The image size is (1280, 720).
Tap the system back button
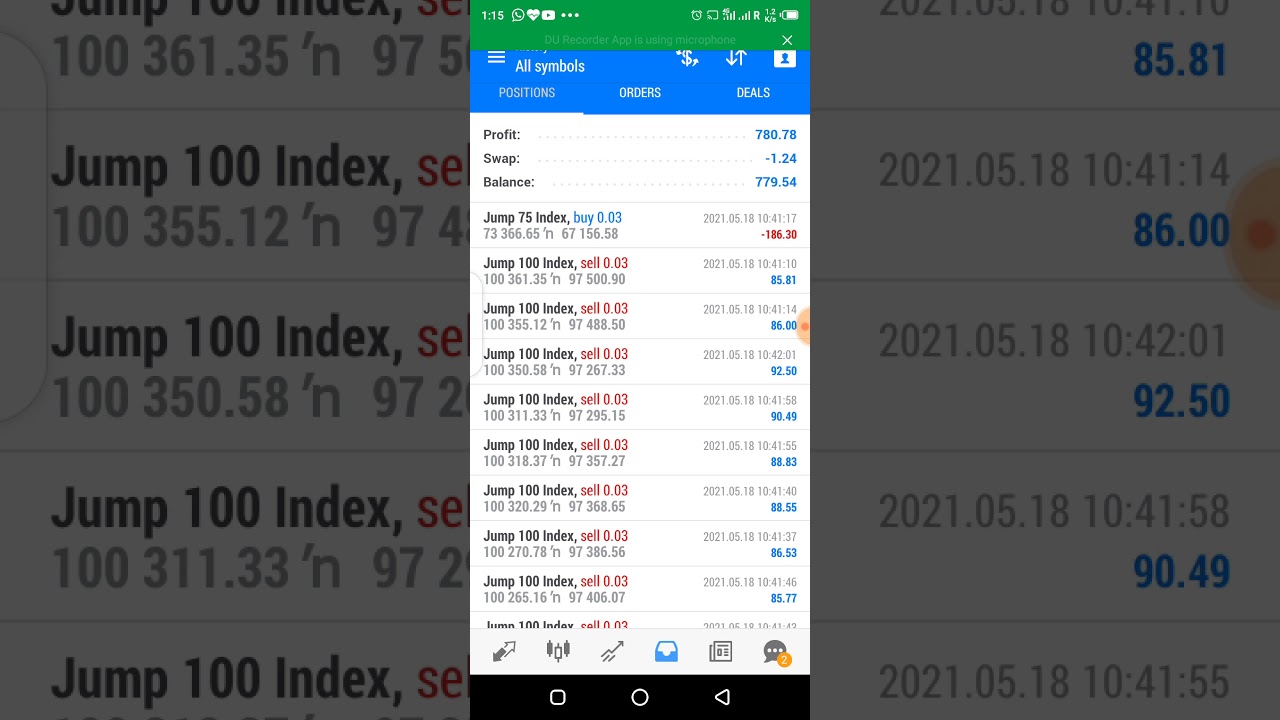[x=722, y=698]
